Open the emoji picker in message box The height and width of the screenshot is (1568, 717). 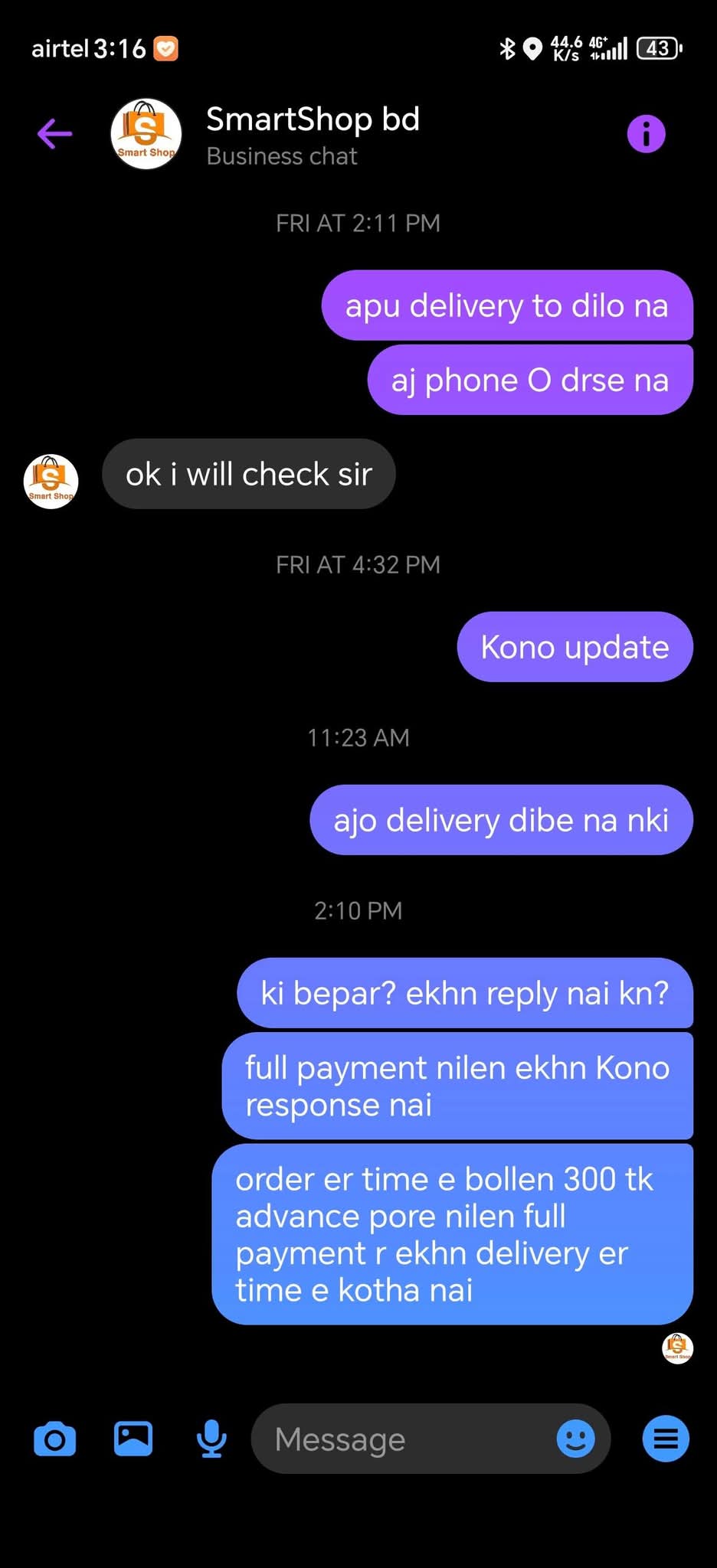[575, 1439]
